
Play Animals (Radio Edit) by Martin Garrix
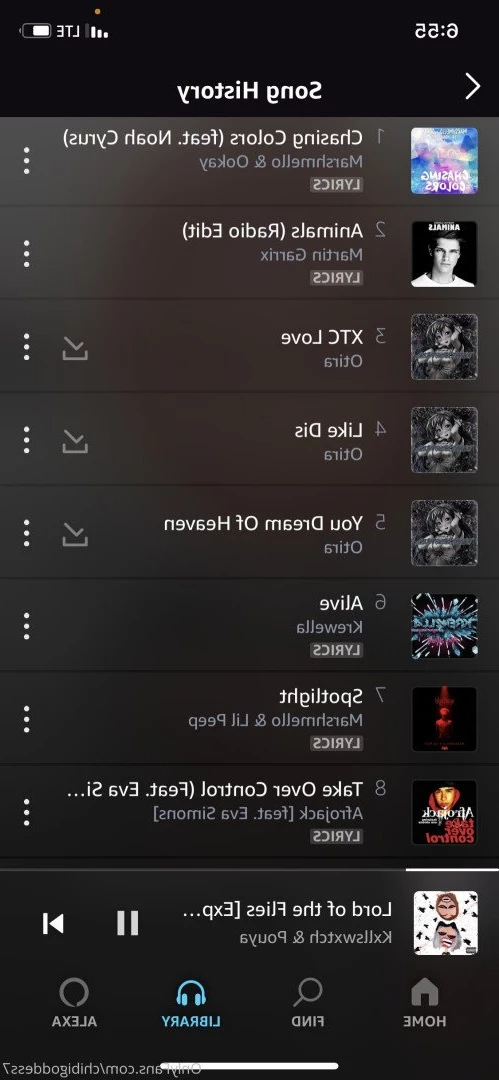(x=250, y=253)
